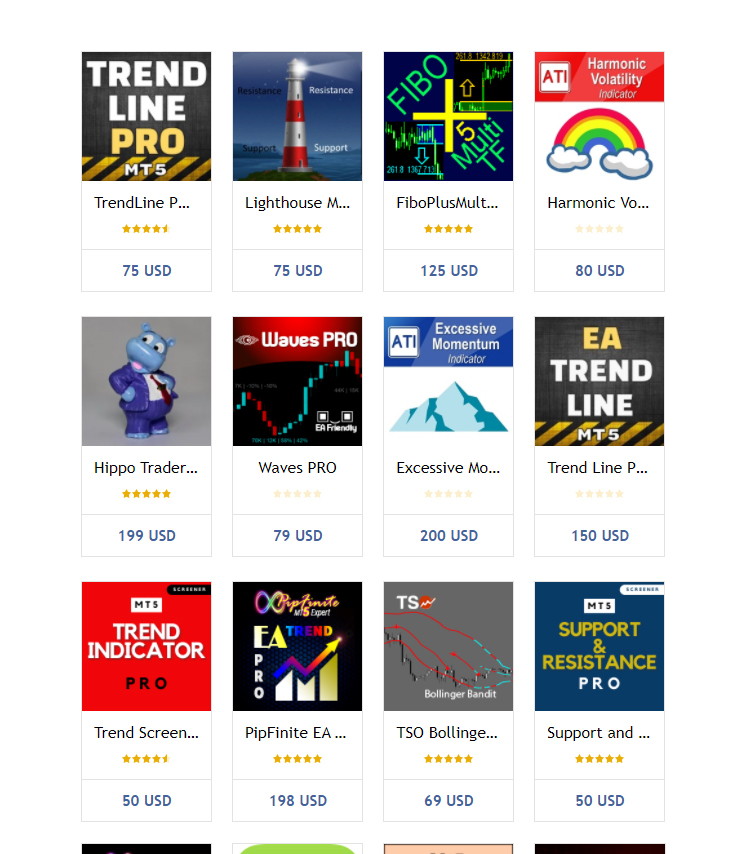
Task: View the TSO Bollinger Bandit product
Action: coord(448,647)
